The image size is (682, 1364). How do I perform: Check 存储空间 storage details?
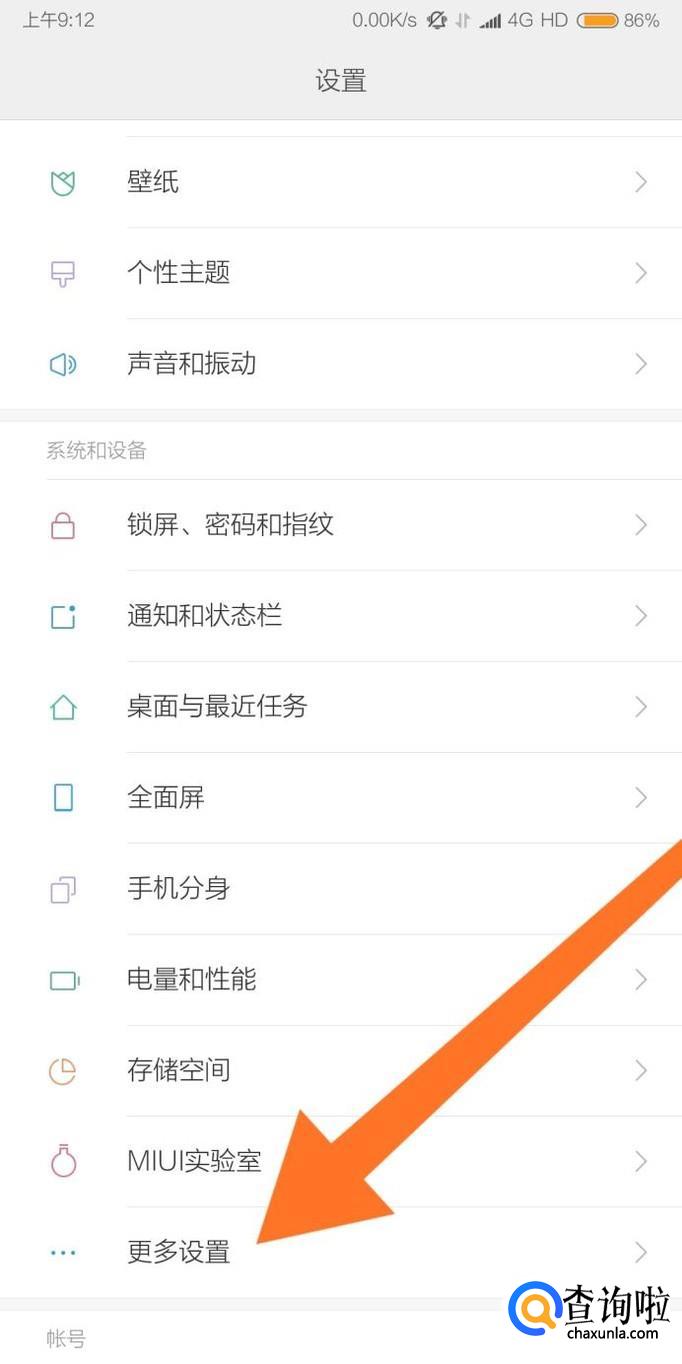[179, 1071]
